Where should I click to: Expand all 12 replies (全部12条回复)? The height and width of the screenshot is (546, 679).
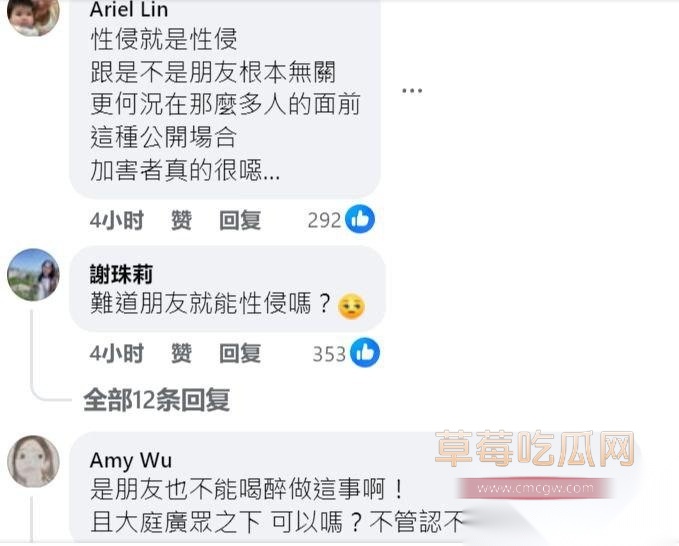pos(156,400)
